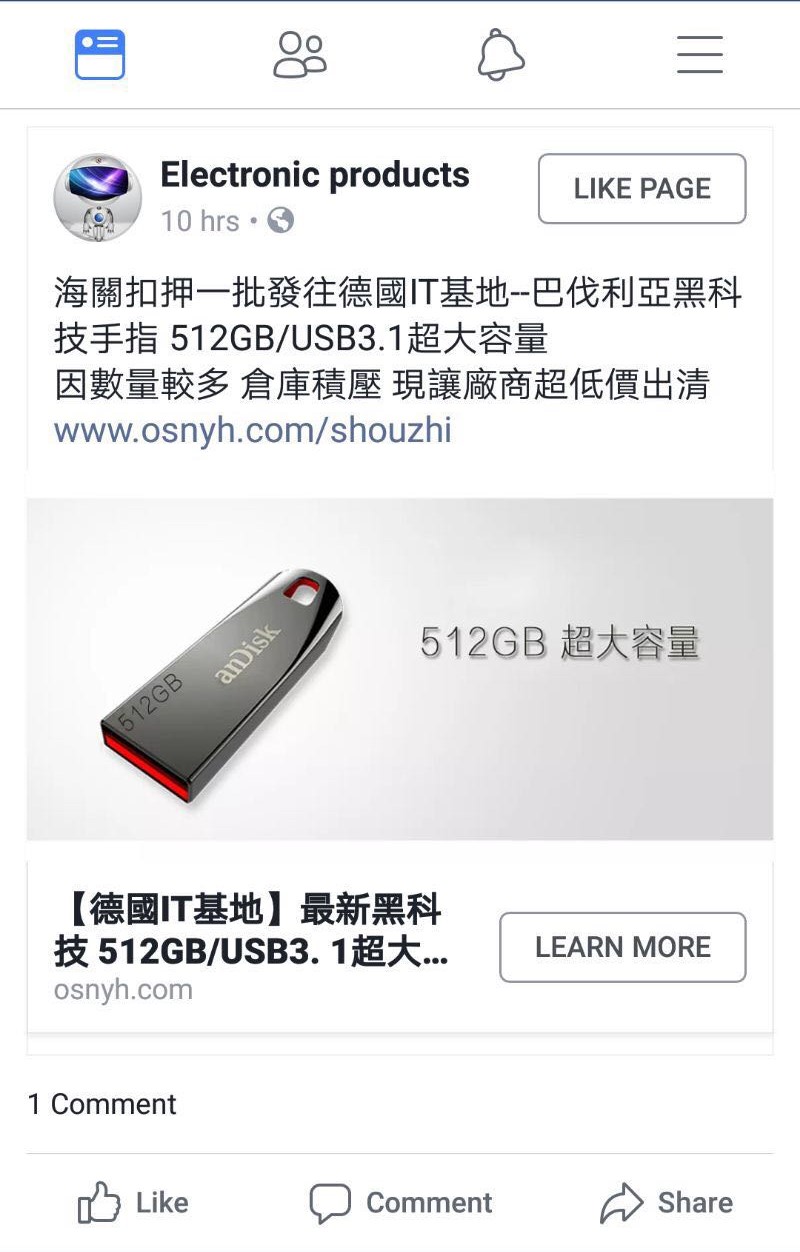This screenshot has height=1252, width=800.
Task: Comment on this post
Action: 401,1202
